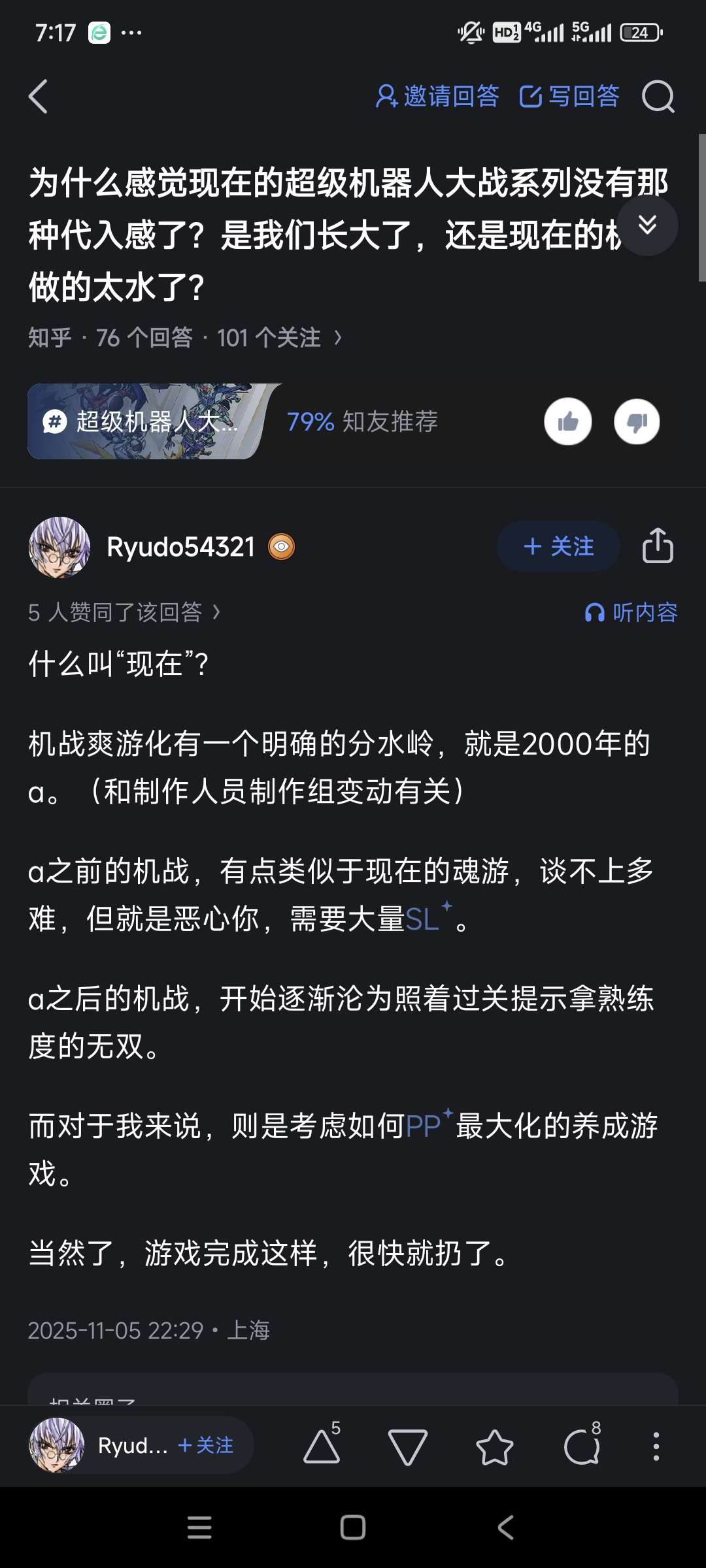Open the SL keyword link
706x1568 pixels.
423,920
